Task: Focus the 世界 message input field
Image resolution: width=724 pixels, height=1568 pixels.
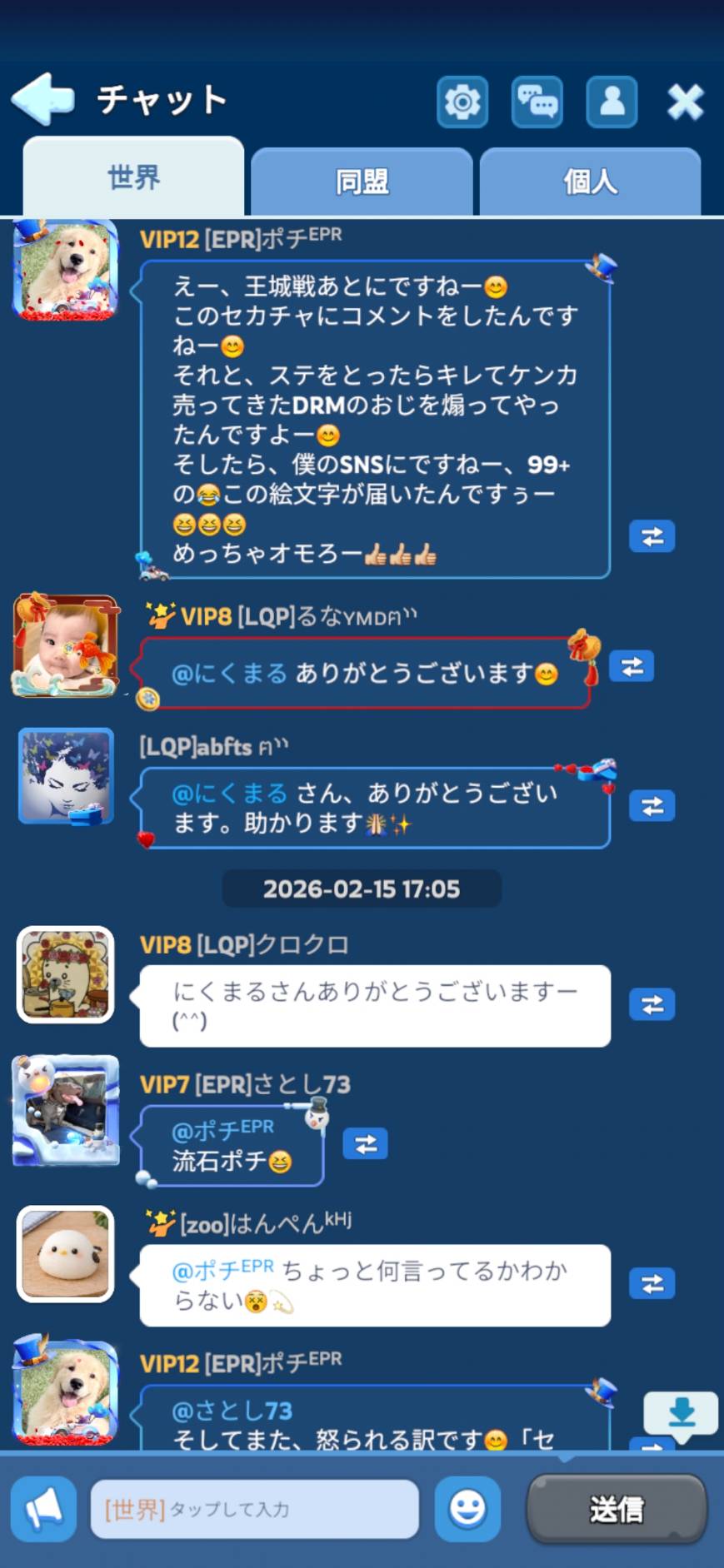Action: [254, 1508]
